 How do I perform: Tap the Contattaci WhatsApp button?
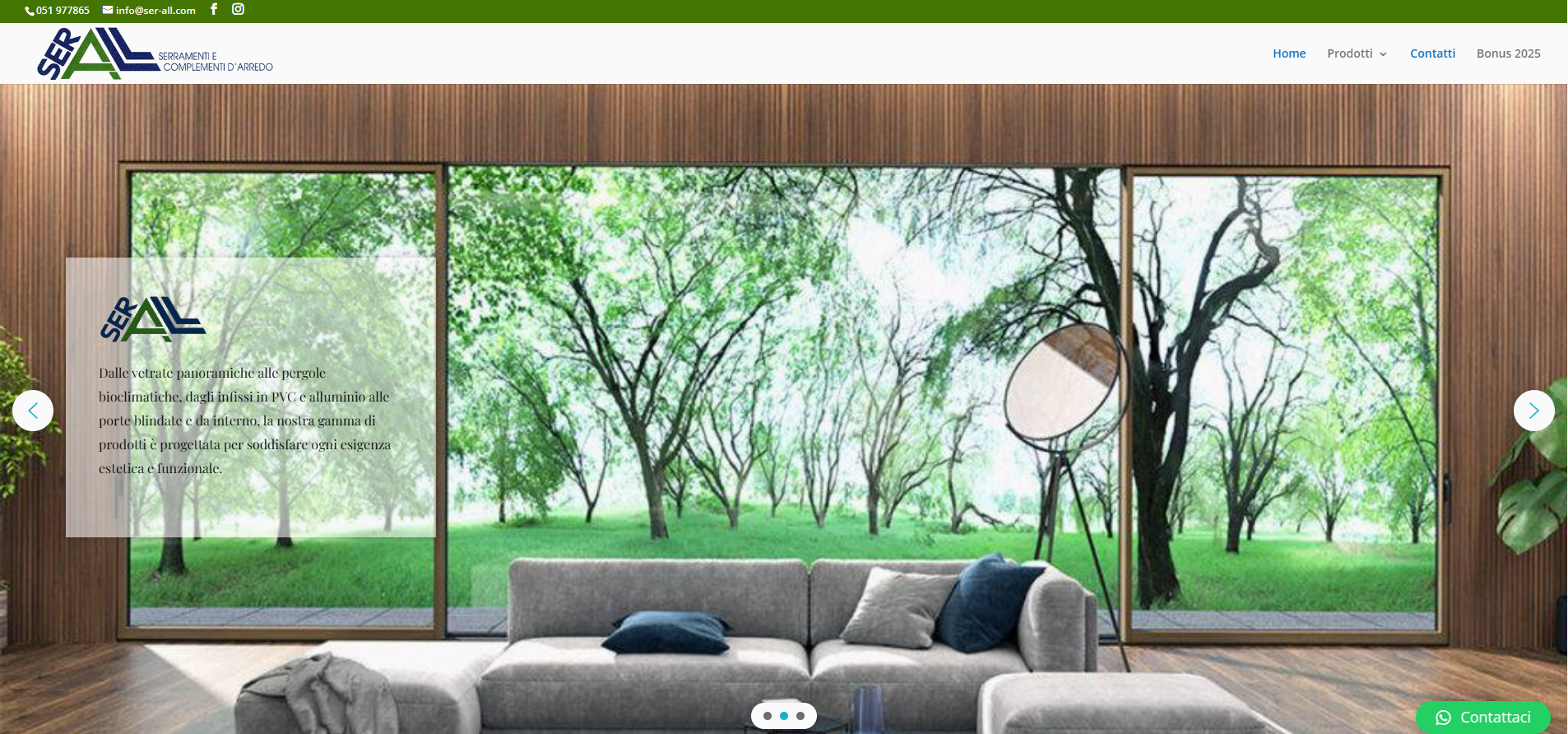pos(1483,718)
